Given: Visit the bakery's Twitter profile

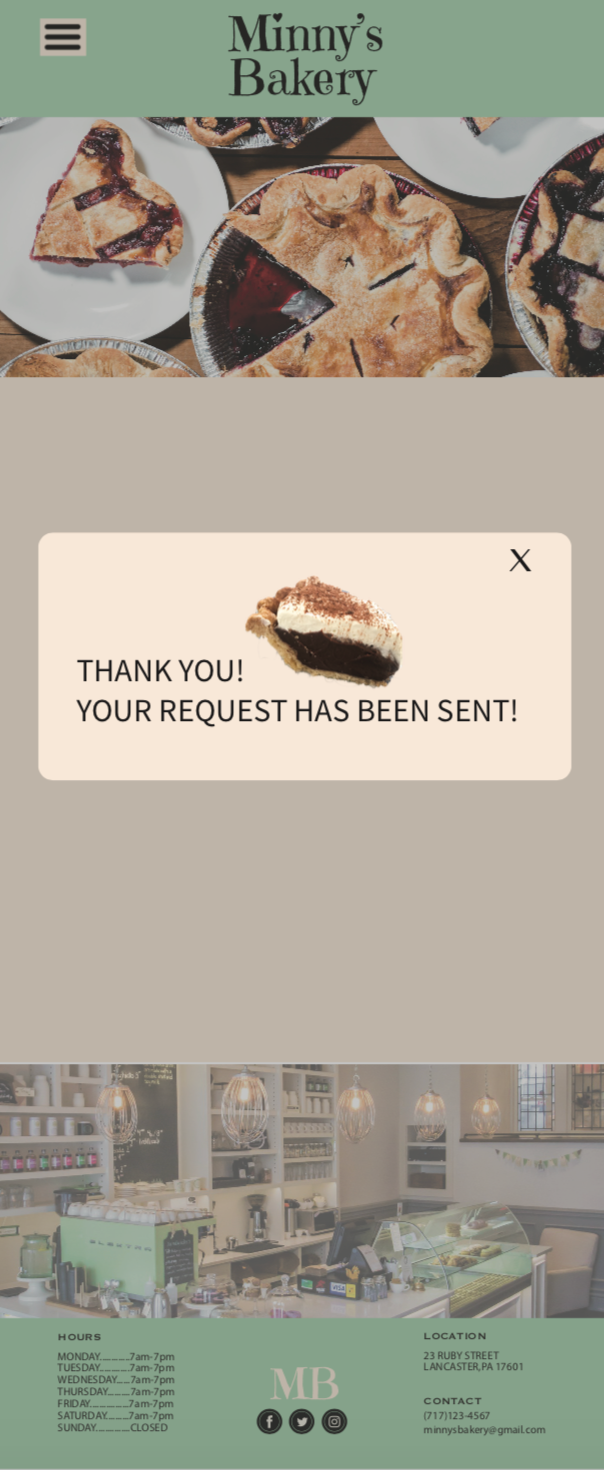Looking at the screenshot, I should (x=302, y=1421).
